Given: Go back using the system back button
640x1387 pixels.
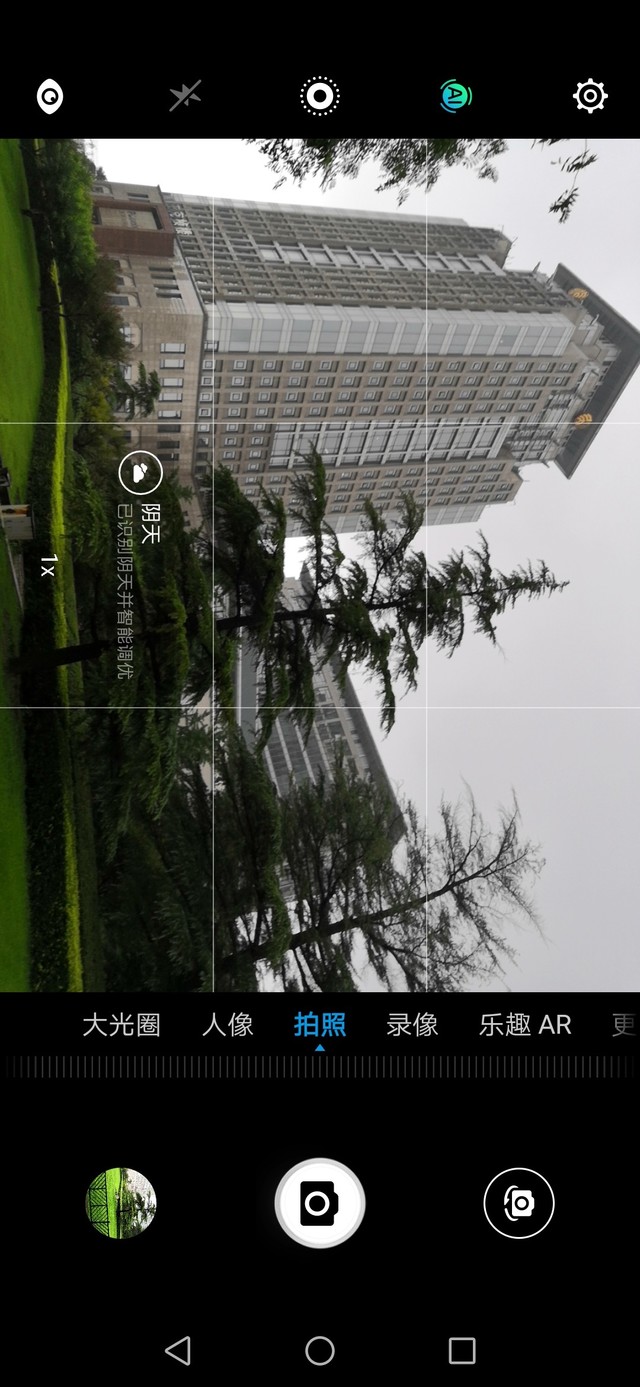Looking at the screenshot, I should (178, 1351).
